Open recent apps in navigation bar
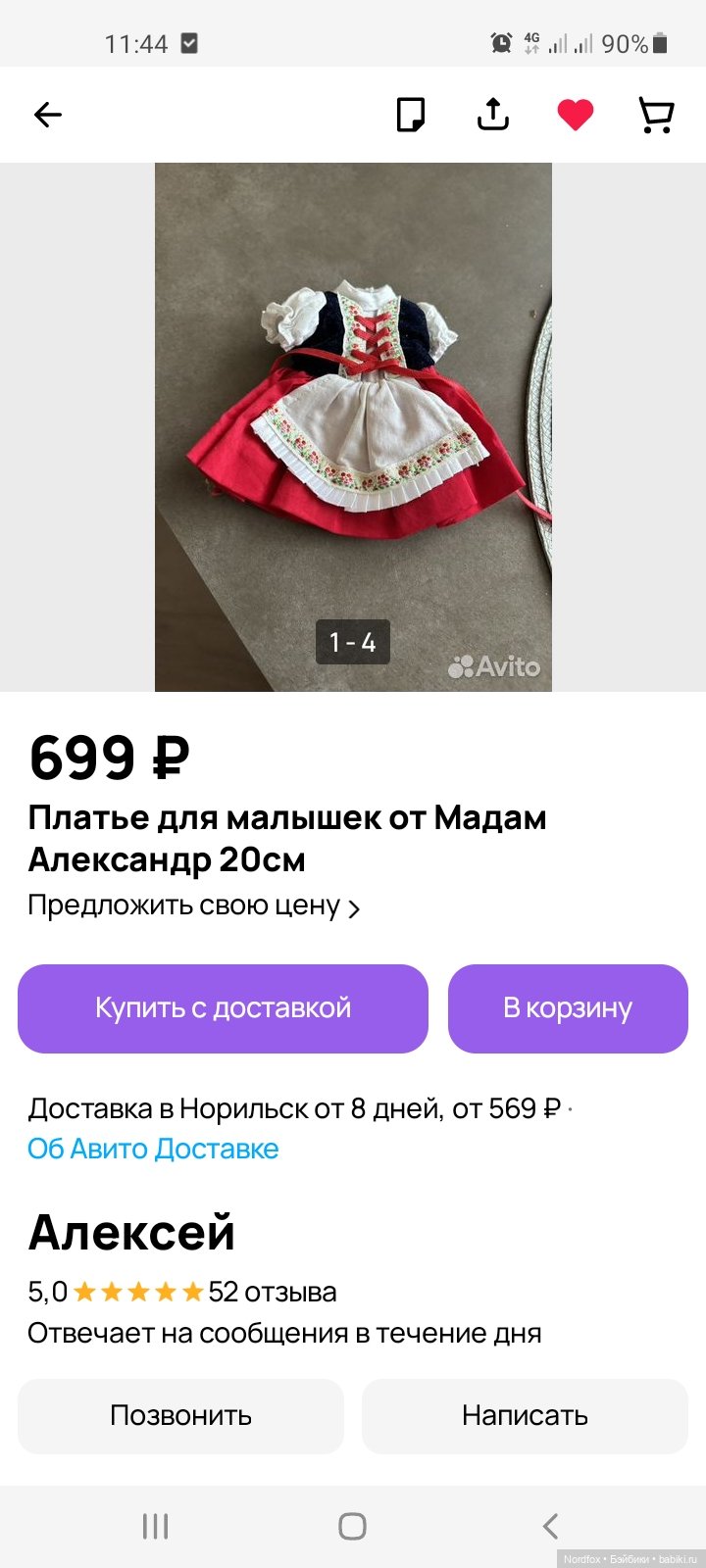The width and height of the screenshot is (706, 1568). [156, 1526]
